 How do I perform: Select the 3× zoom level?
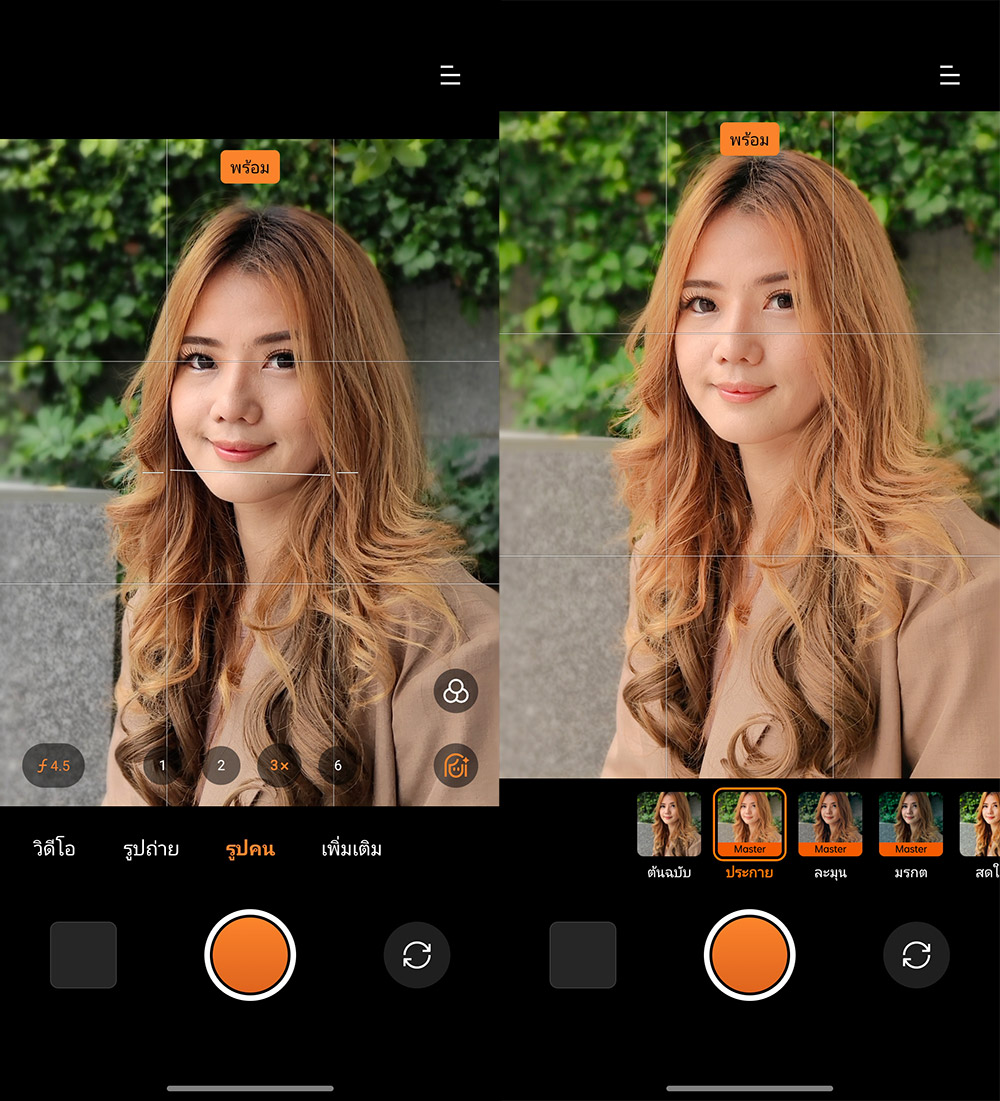tap(279, 766)
